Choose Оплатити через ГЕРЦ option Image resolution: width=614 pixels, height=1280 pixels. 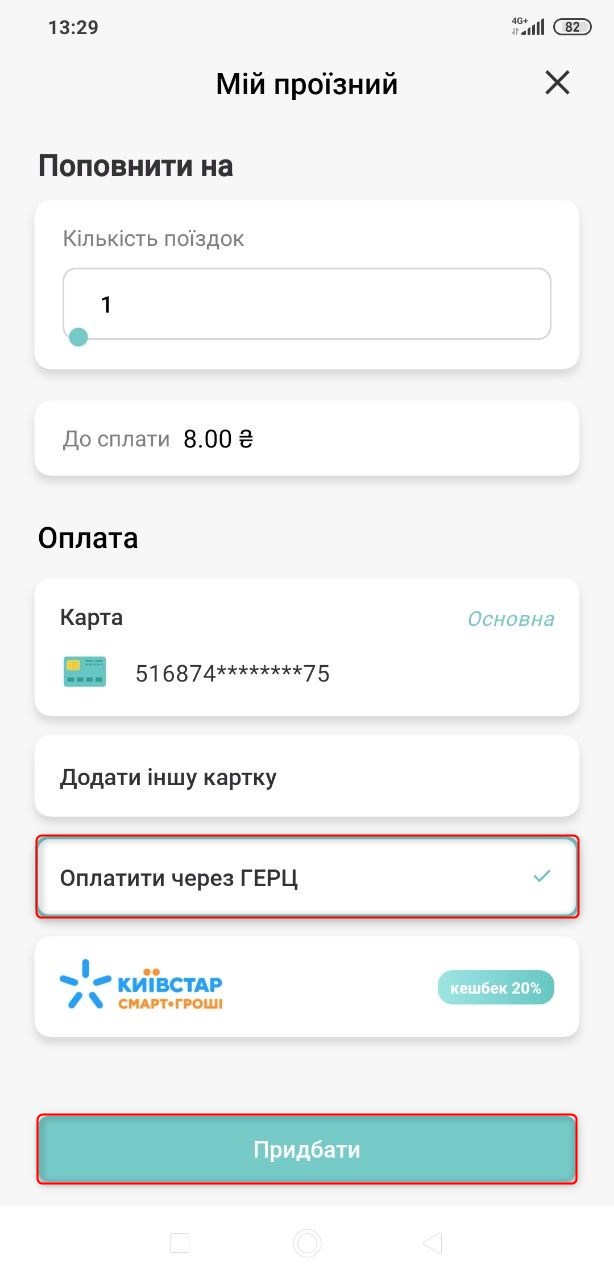click(x=306, y=878)
